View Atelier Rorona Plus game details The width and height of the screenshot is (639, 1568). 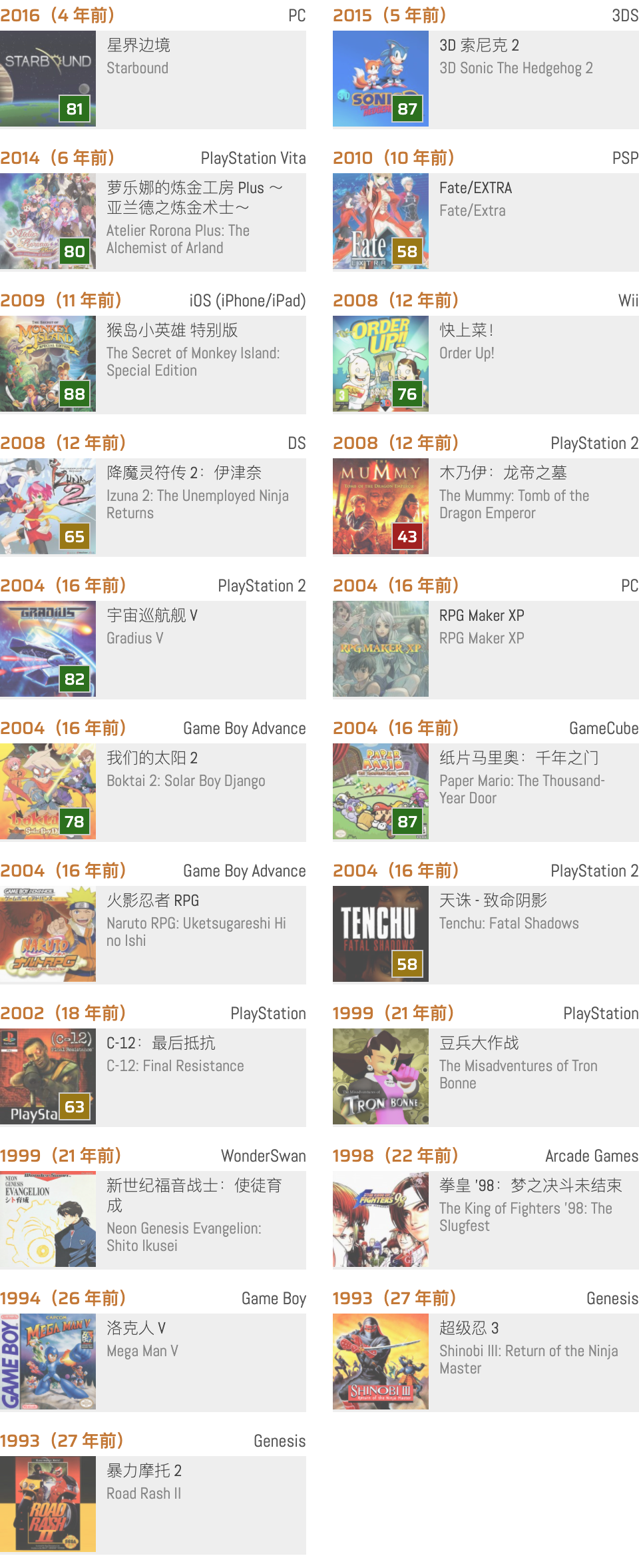coord(153,222)
